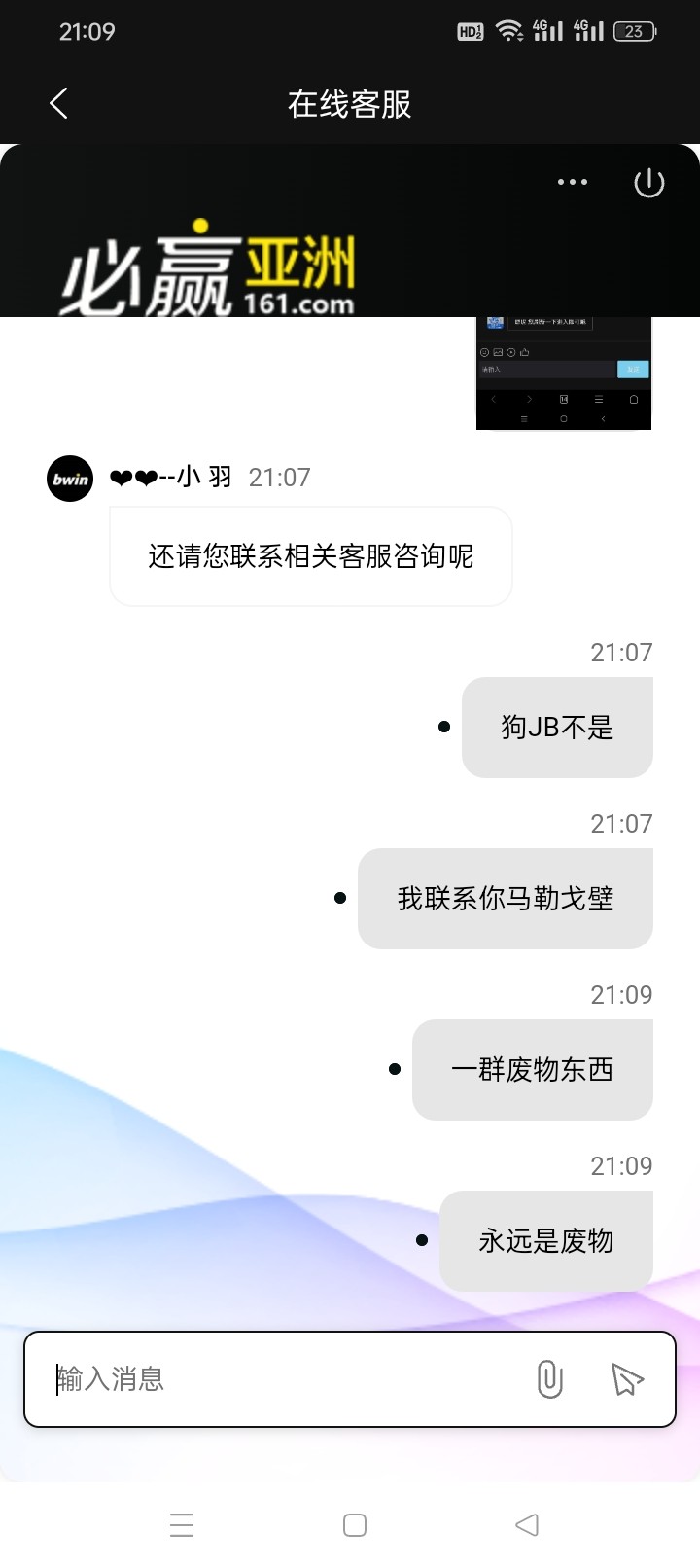The height and width of the screenshot is (1568, 700).
Task: Go to the home screen via system home button
Action: [x=355, y=1524]
